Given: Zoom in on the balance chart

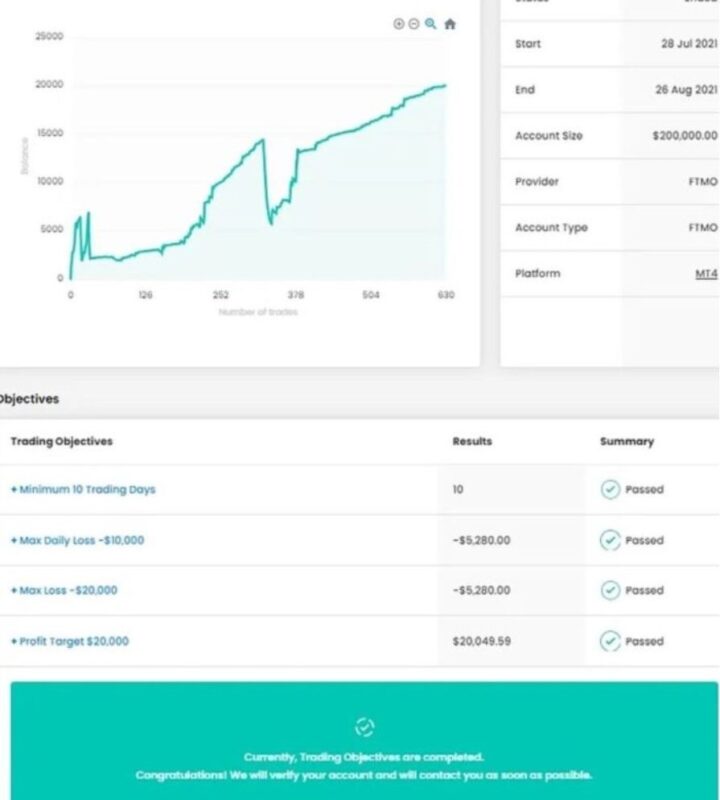Looking at the screenshot, I should [x=399, y=24].
